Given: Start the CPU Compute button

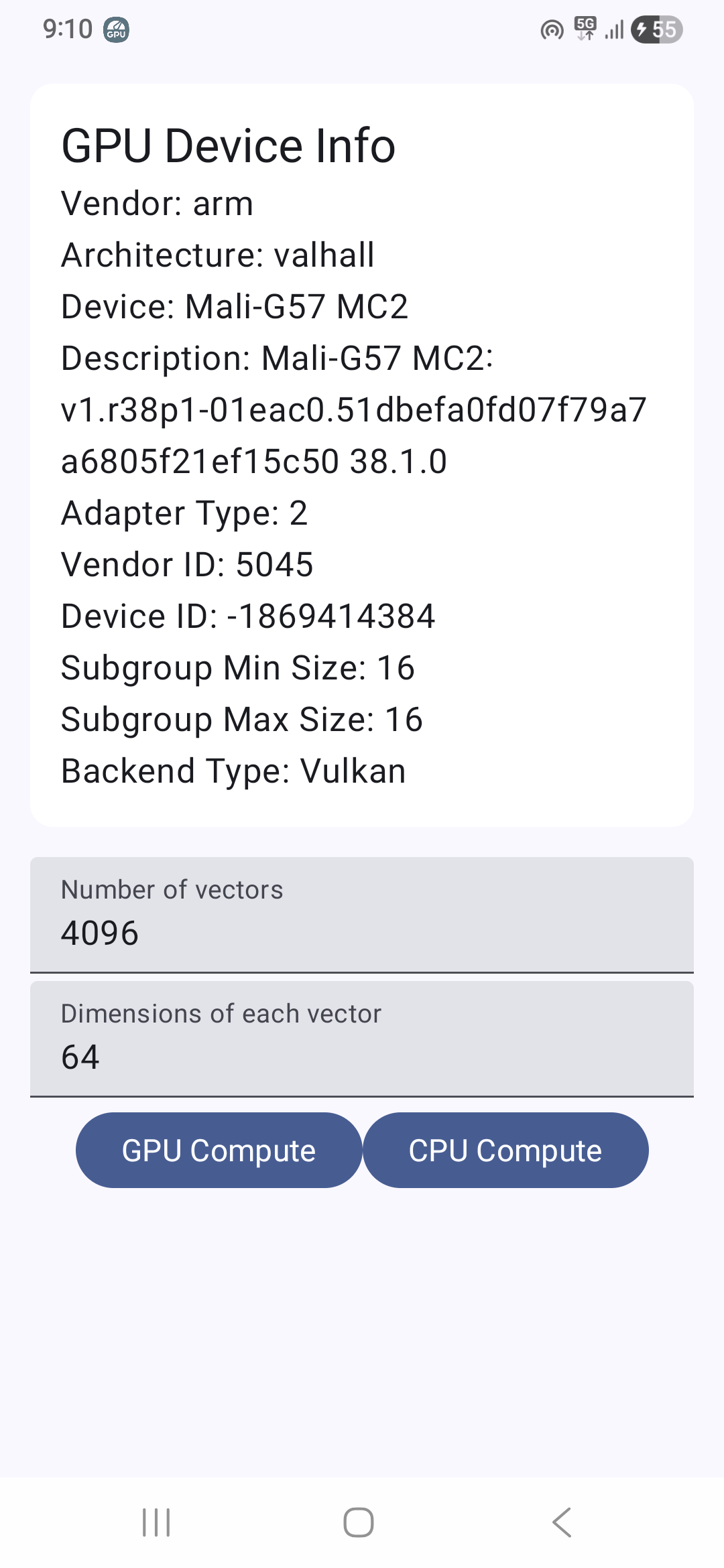Looking at the screenshot, I should (505, 1151).
